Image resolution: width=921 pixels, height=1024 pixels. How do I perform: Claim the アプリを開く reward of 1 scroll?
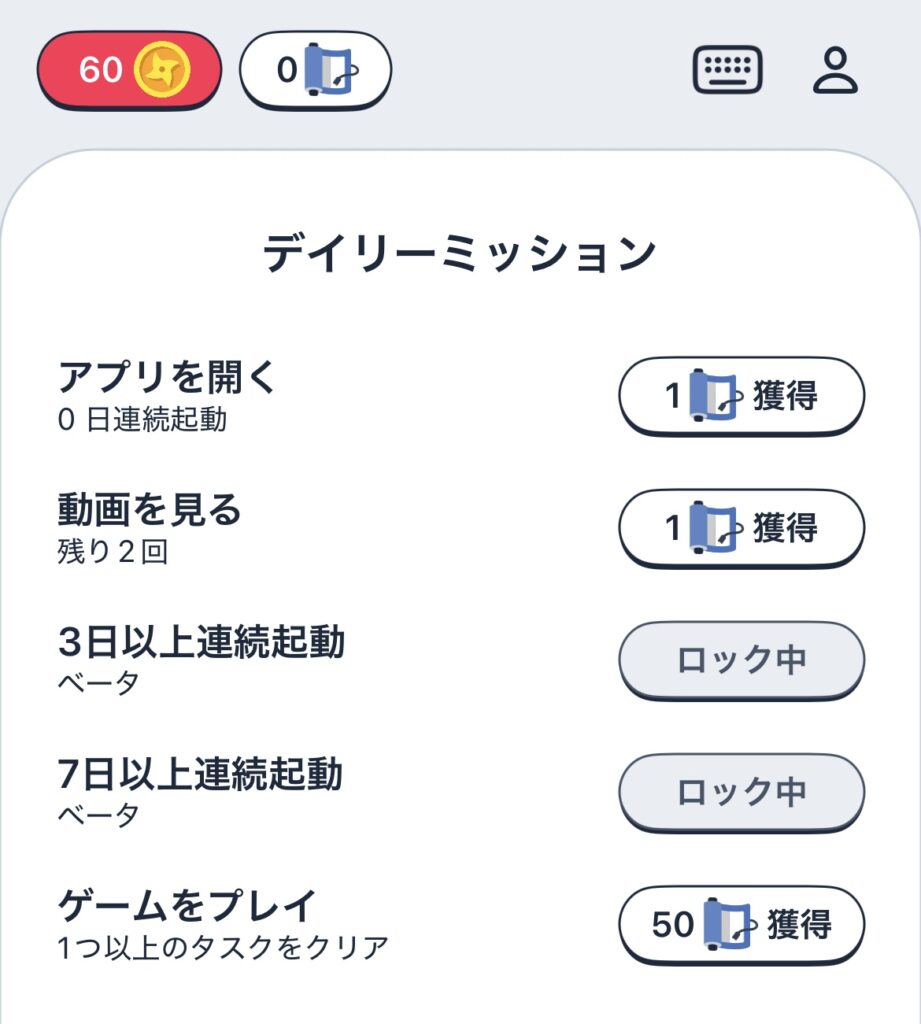pyautogui.click(x=741, y=396)
